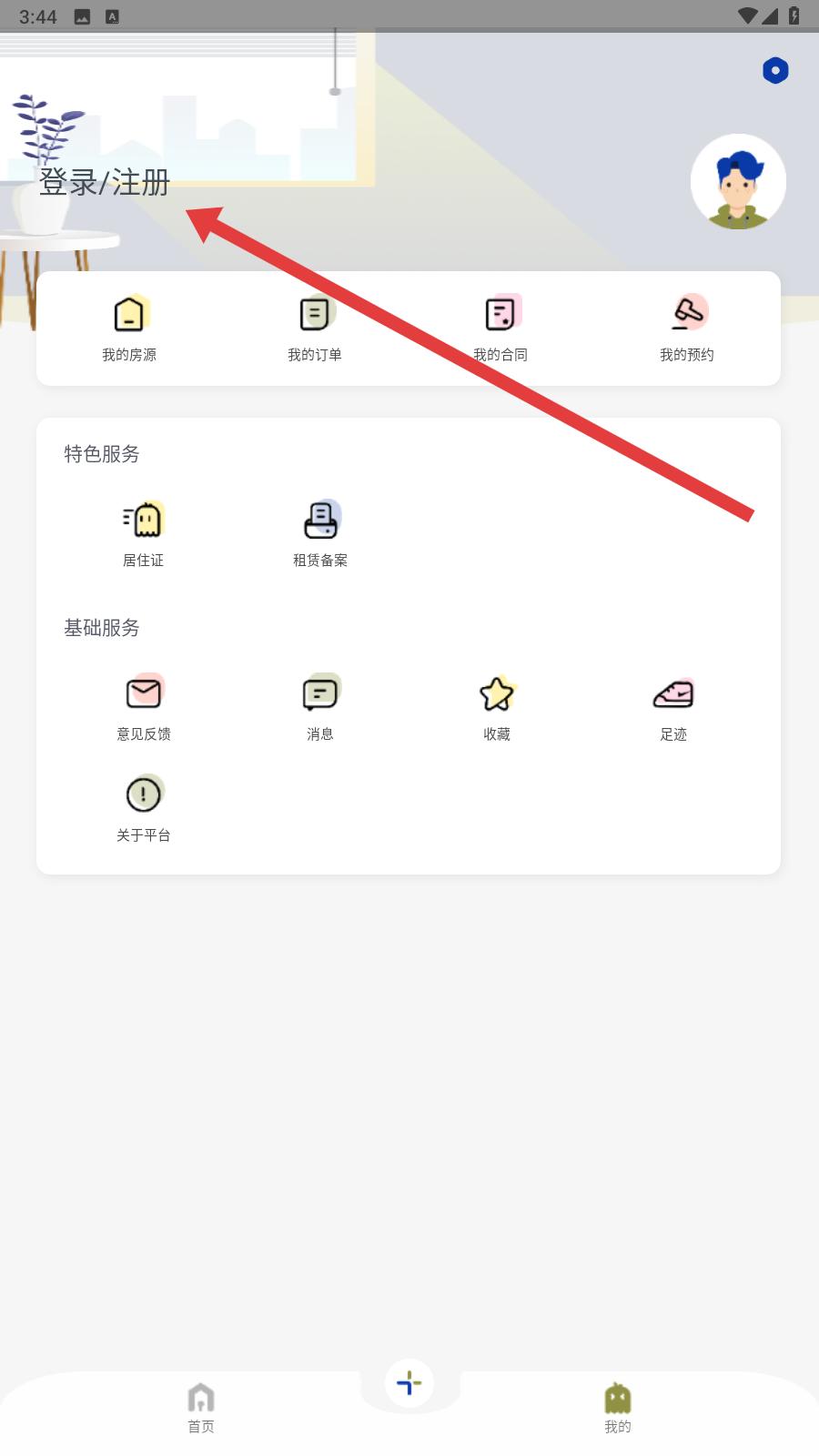Viewport: 819px width, 1456px height.
Task: Open 我的合同
Action: (500, 329)
